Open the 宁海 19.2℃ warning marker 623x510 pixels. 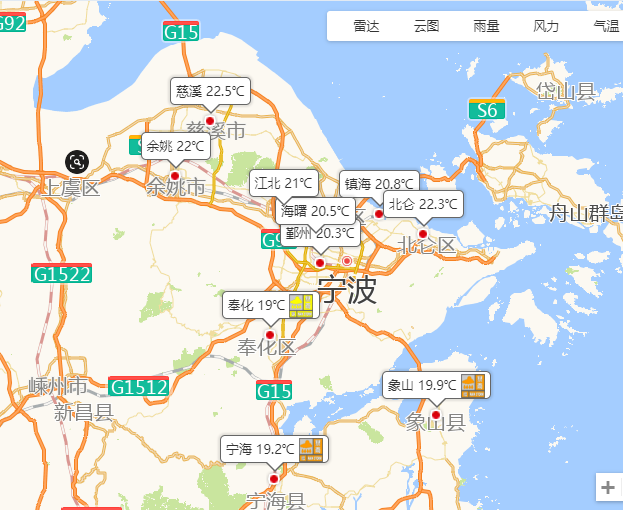coord(274,449)
